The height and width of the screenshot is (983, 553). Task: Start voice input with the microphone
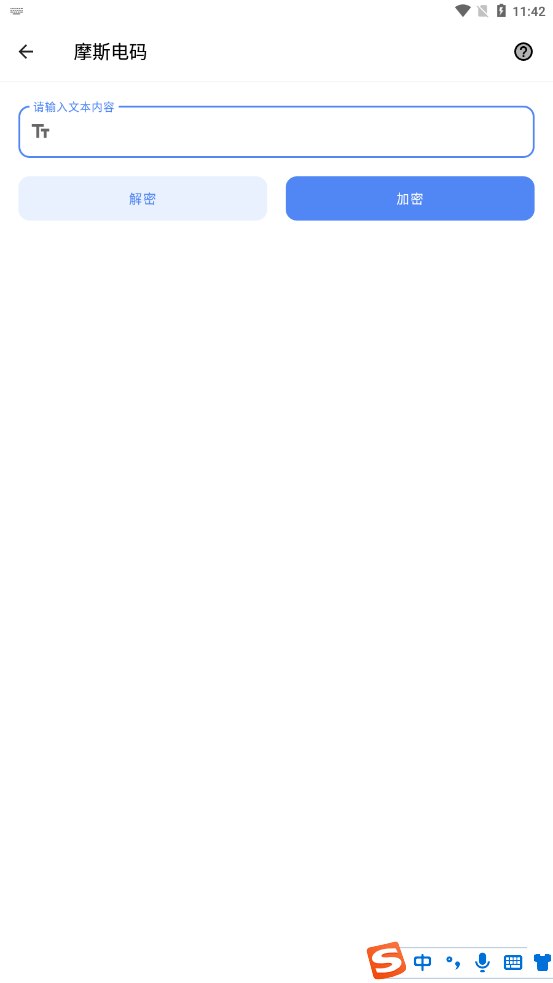click(482, 962)
